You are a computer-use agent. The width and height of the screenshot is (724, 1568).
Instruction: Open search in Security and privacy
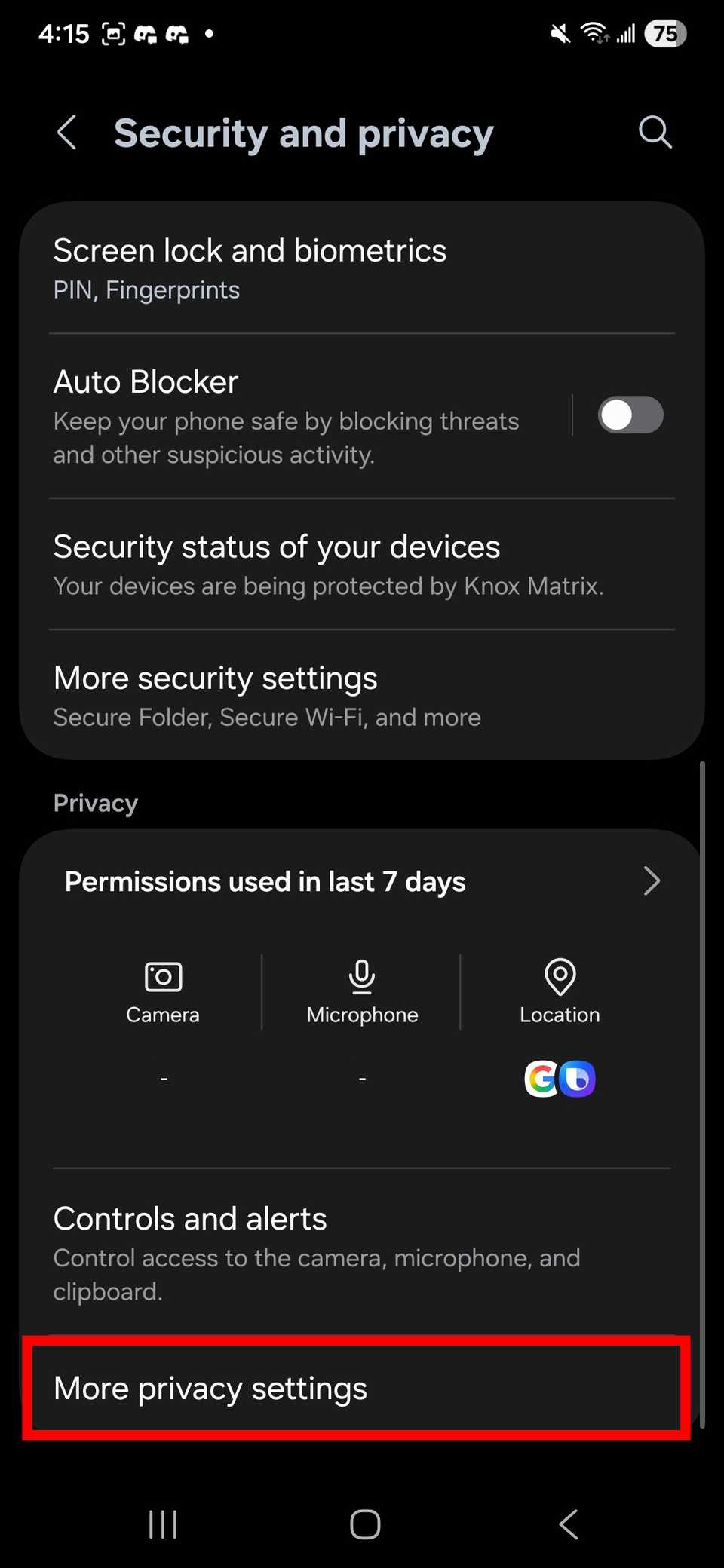(x=655, y=133)
